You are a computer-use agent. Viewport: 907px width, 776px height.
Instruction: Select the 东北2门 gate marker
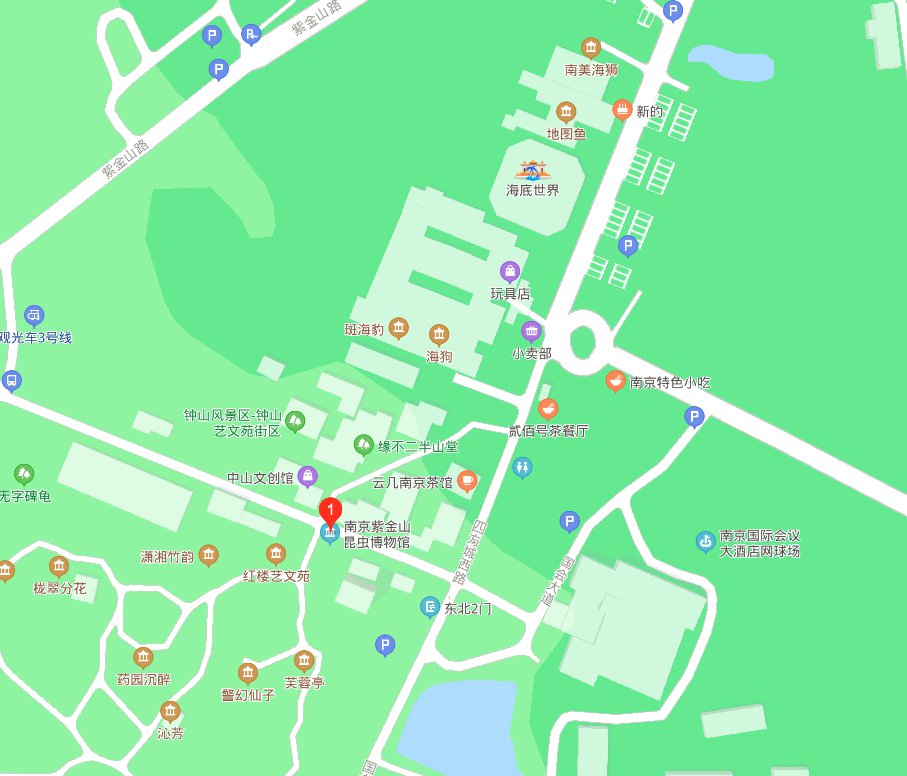[430, 607]
